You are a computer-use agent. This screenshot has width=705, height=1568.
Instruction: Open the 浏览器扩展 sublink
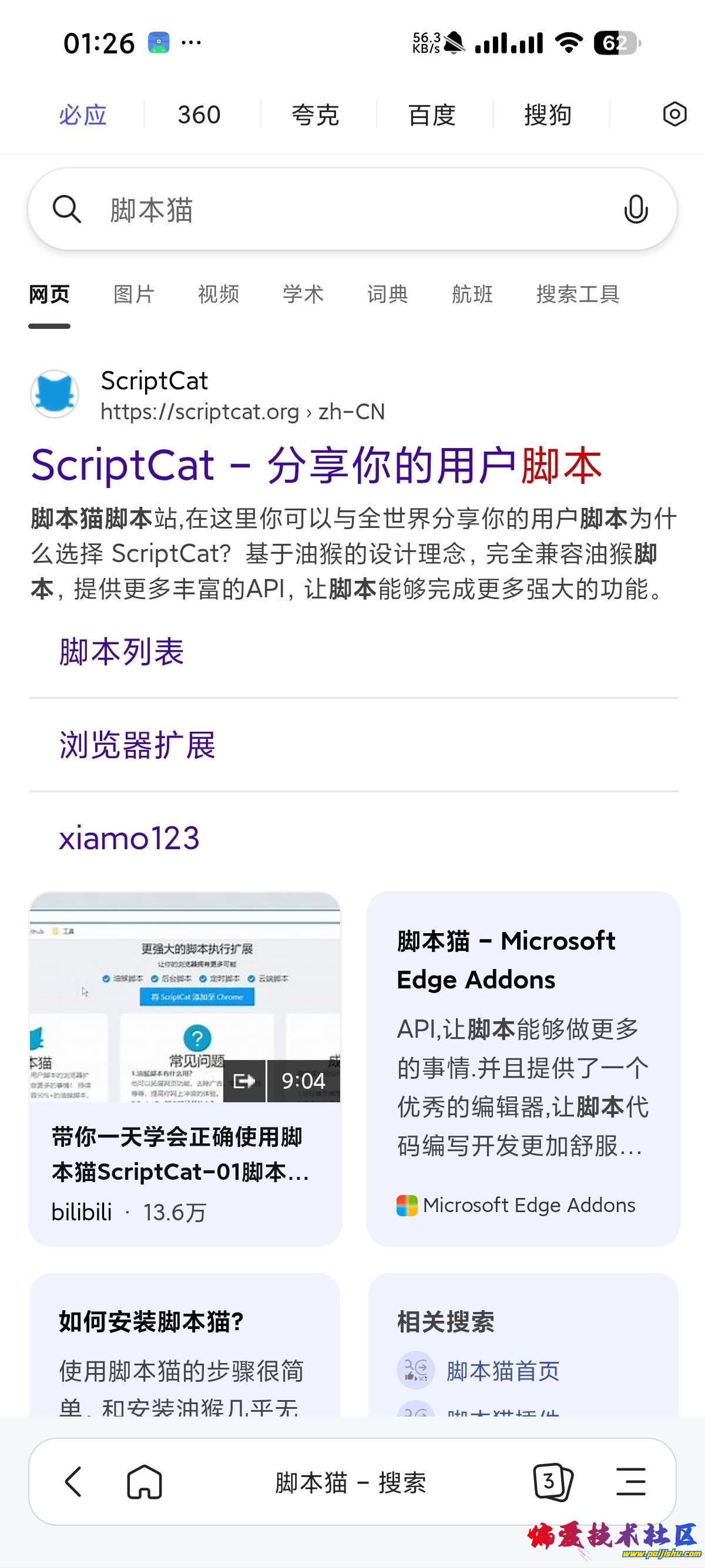(137, 745)
